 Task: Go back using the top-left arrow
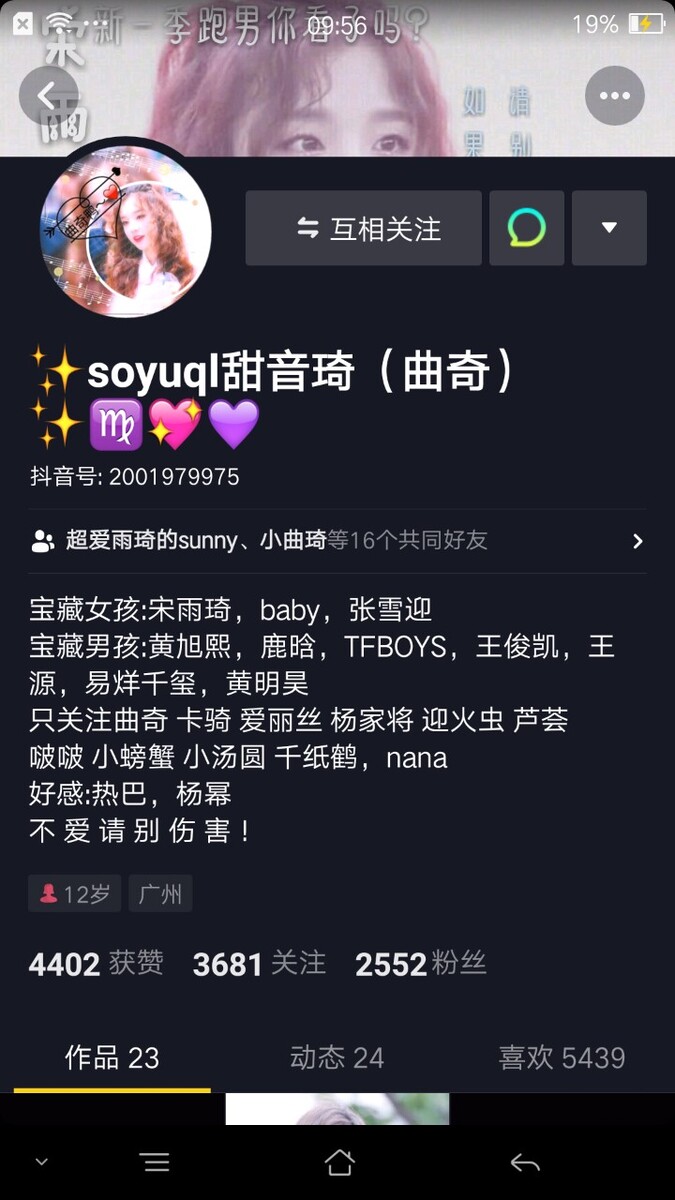coord(48,95)
